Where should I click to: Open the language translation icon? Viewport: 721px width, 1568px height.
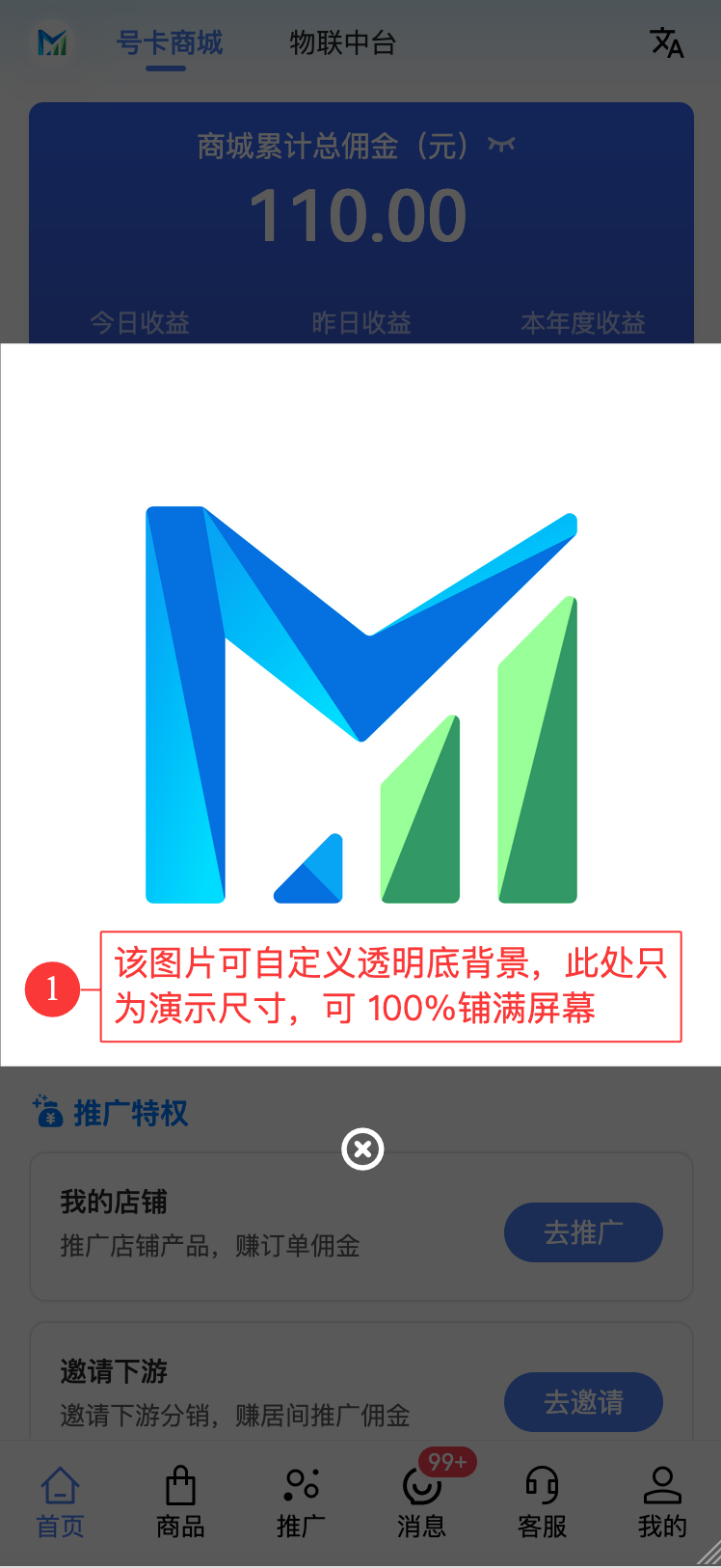tap(666, 43)
